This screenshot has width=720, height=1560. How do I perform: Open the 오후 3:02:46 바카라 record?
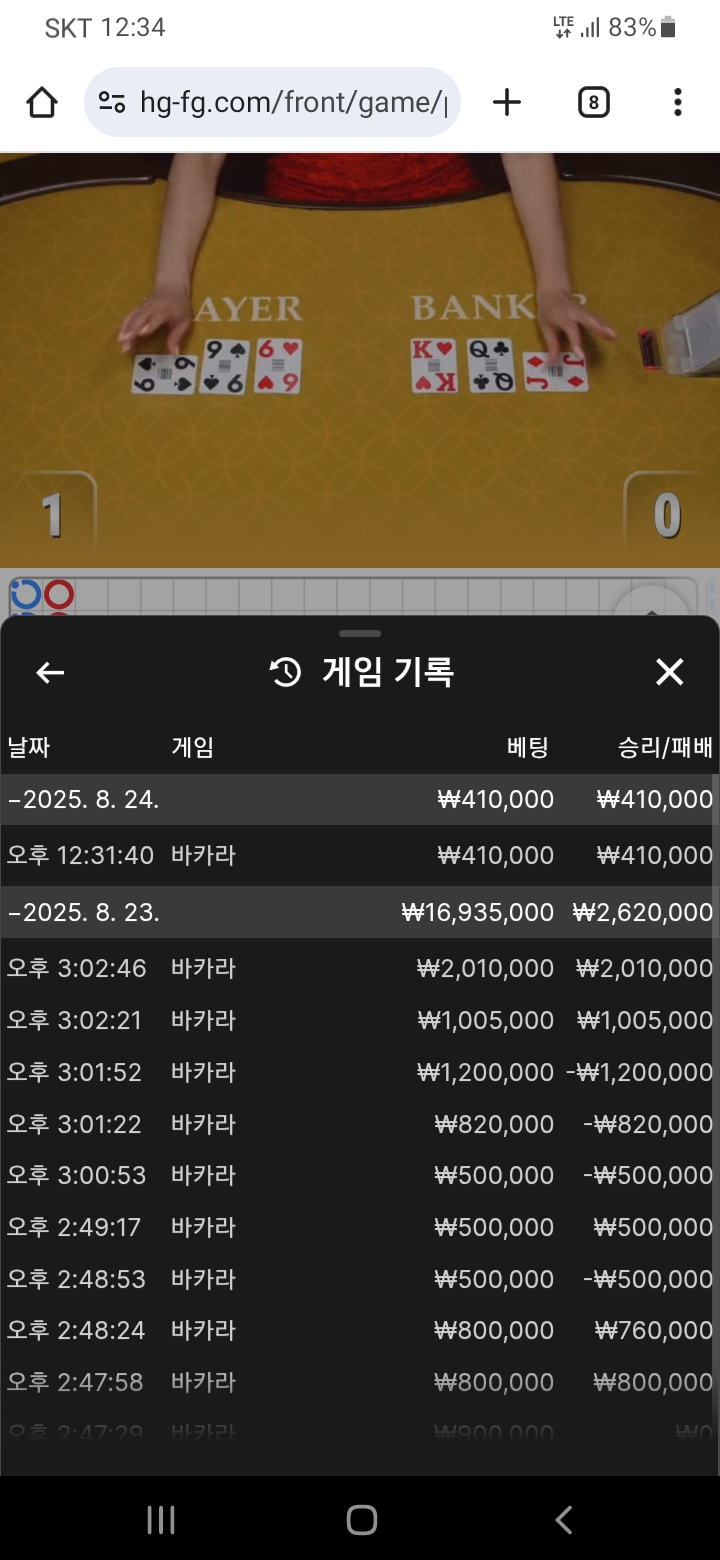click(x=360, y=968)
